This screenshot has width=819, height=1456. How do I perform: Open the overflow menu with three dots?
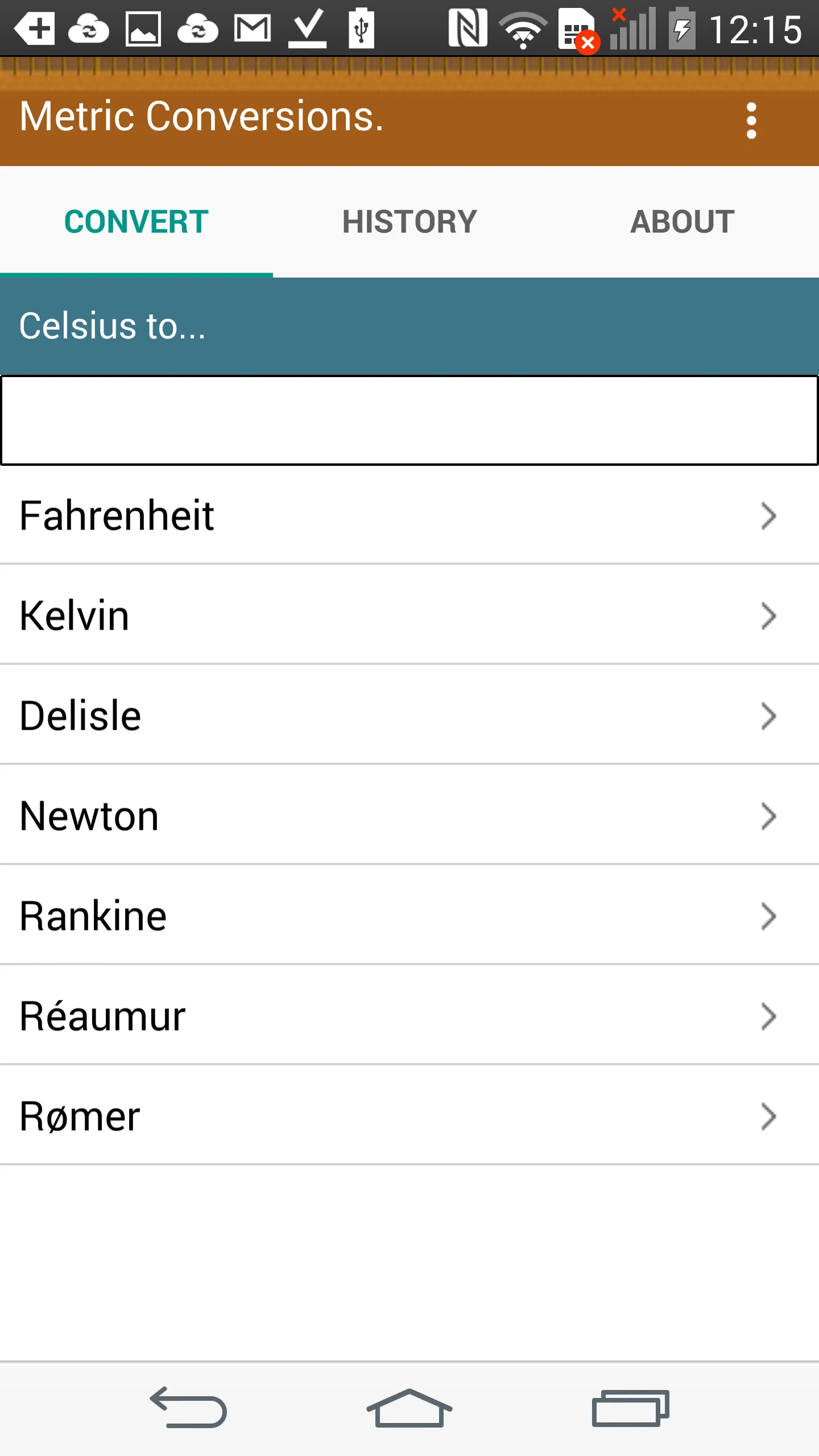click(752, 120)
